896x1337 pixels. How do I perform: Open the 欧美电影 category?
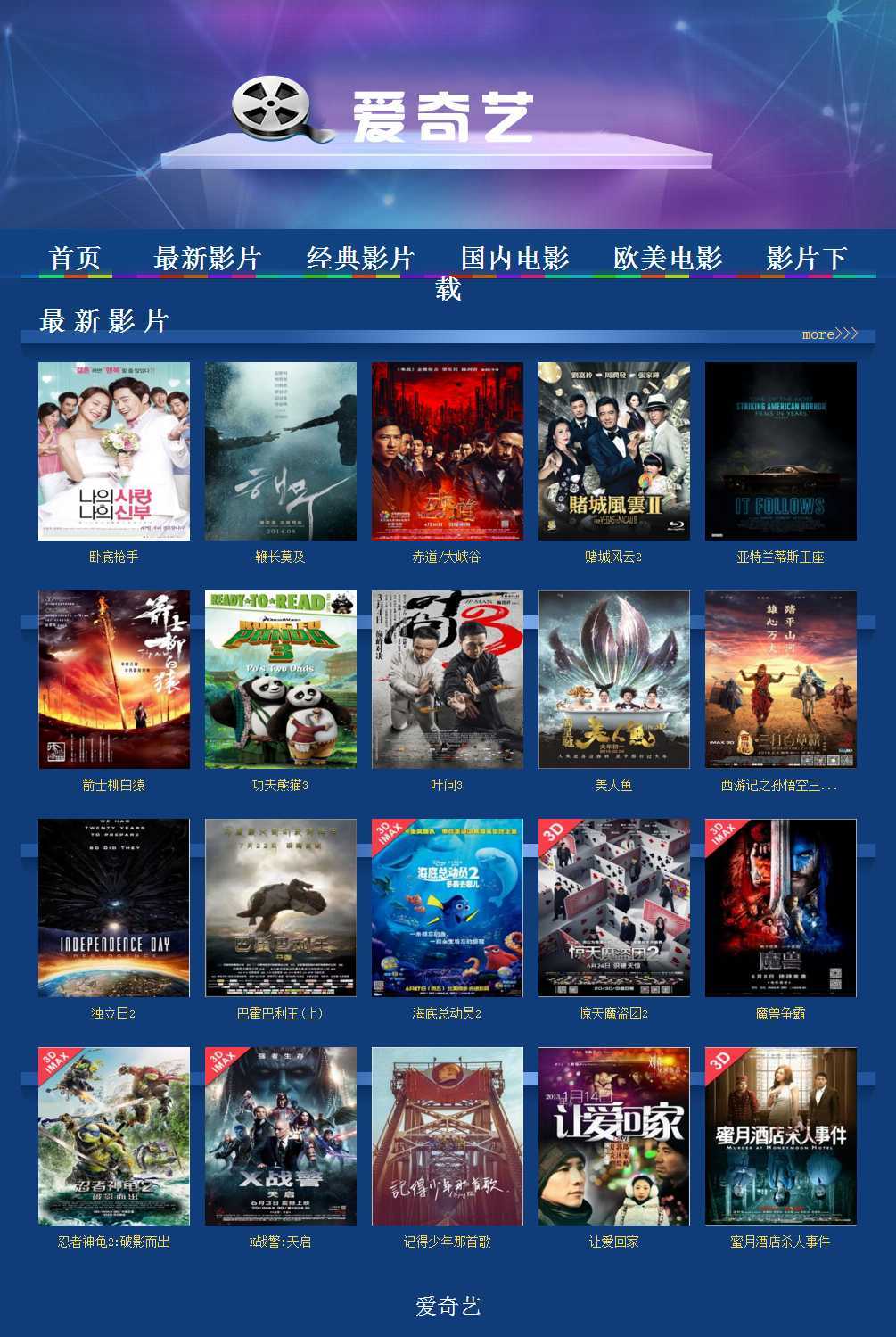click(667, 259)
